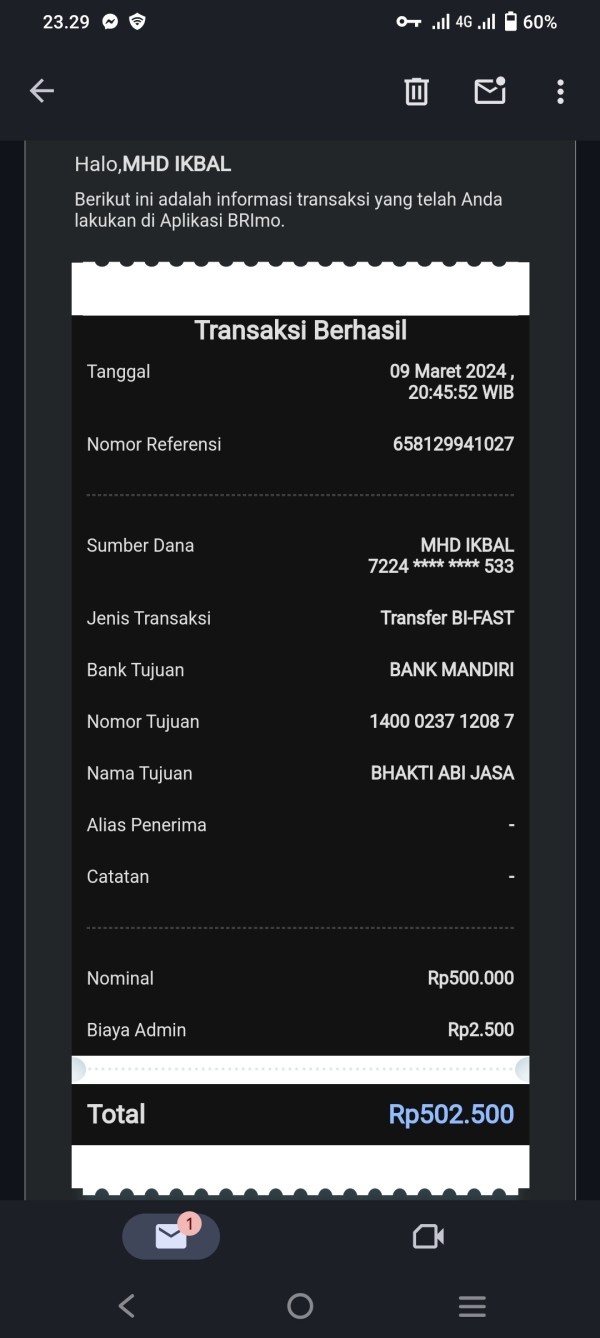Delete this email
The height and width of the screenshot is (1338, 600).
tap(416, 91)
